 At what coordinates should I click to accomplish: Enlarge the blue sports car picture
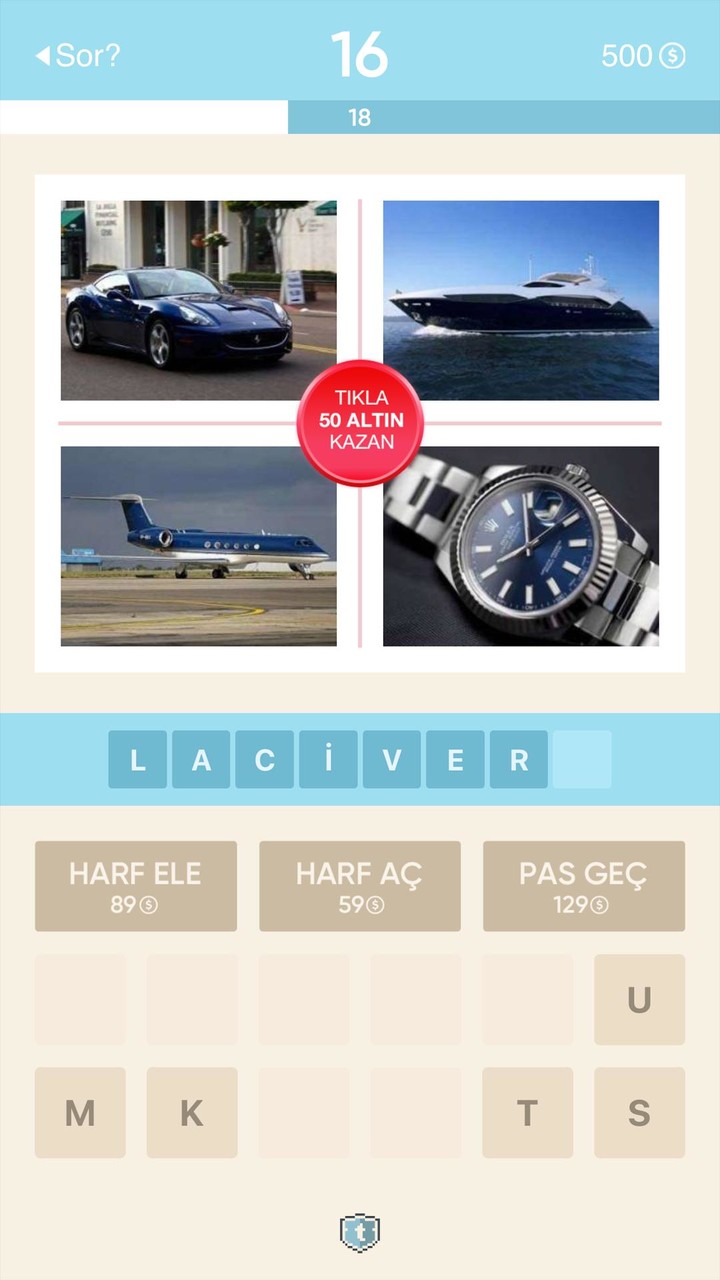pos(198,300)
